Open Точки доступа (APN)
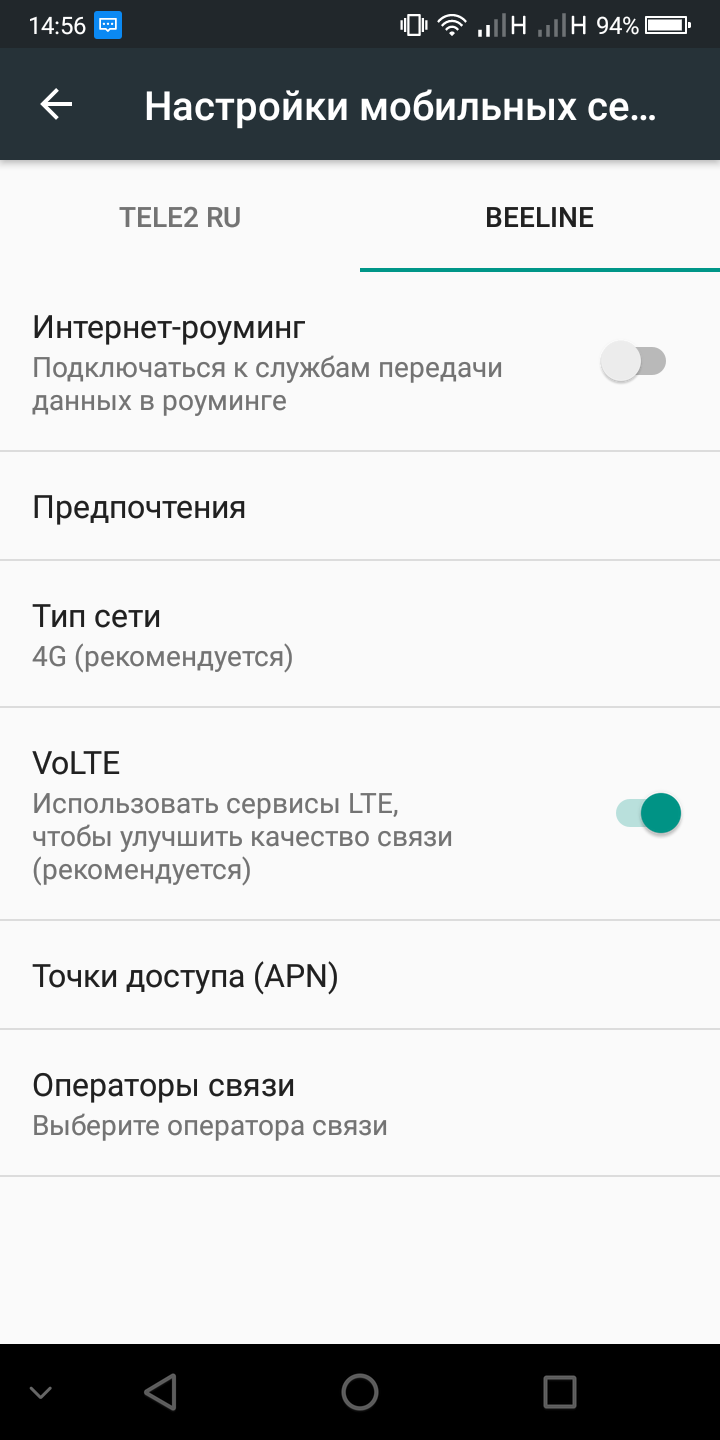 pos(360,975)
